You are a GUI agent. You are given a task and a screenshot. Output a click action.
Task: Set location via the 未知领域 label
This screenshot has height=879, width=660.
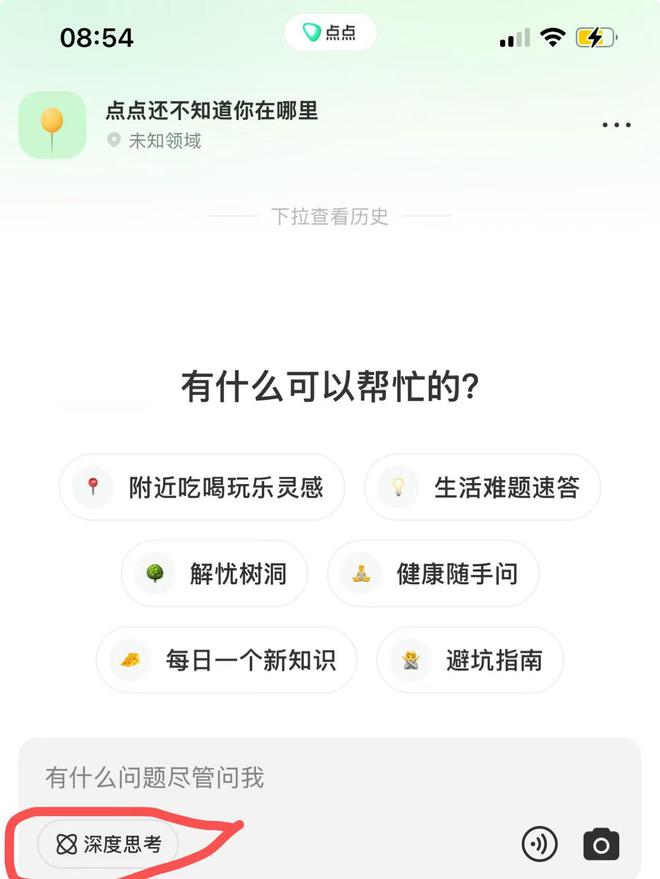point(164,141)
